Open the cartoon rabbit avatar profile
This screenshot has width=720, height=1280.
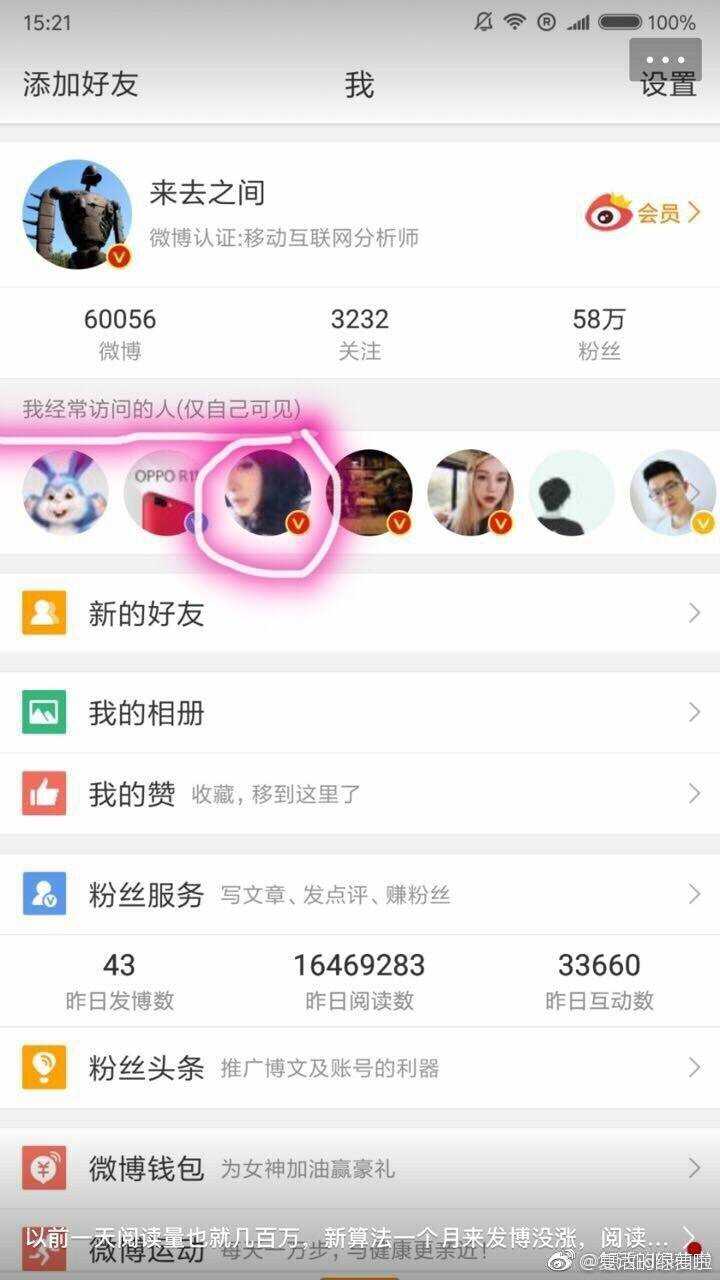click(x=66, y=493)
